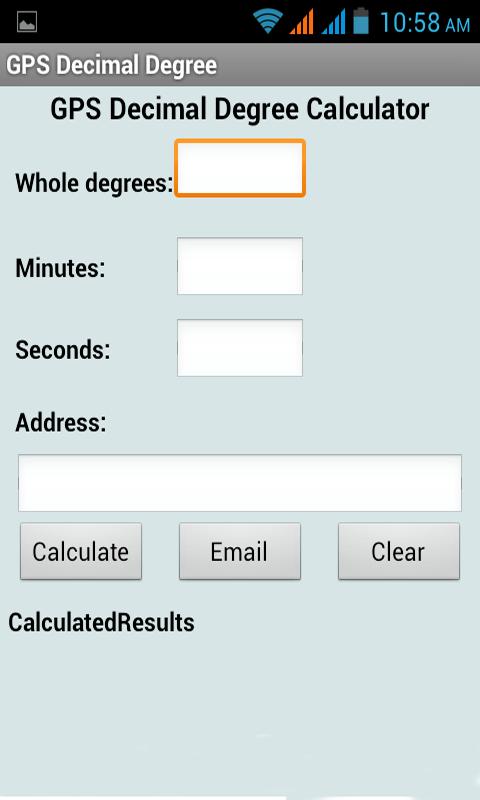Tap the Address text field

pyautogui.click(x=240, y=483)
